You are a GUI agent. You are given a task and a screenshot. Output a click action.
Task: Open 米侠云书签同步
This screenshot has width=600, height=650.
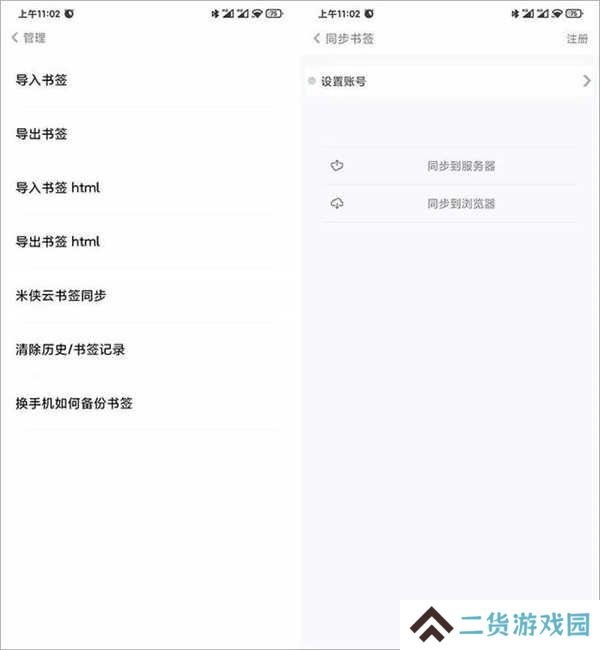click(x=61, y=296)
